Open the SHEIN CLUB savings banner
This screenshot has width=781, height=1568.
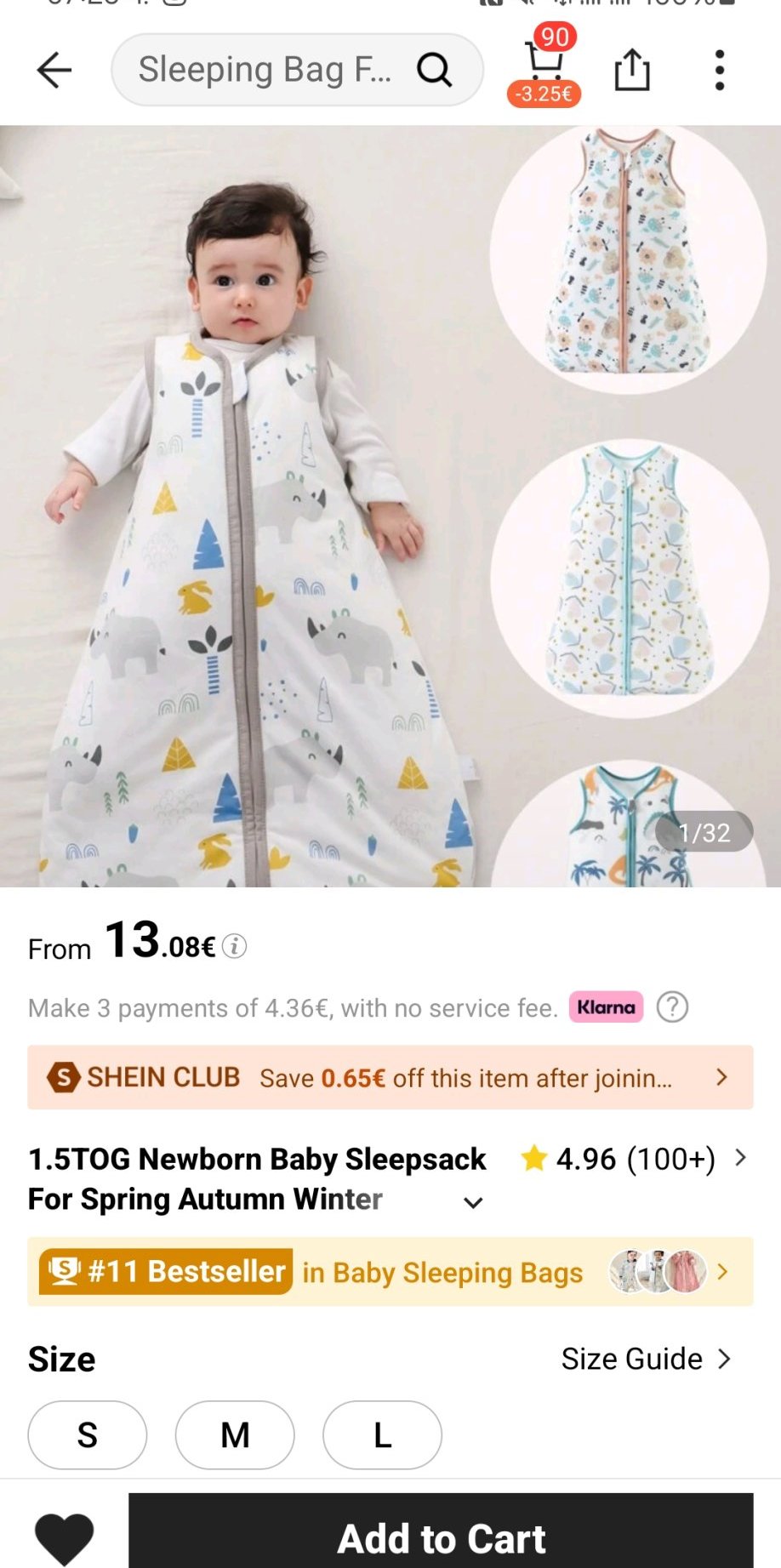click(390, 1077)
